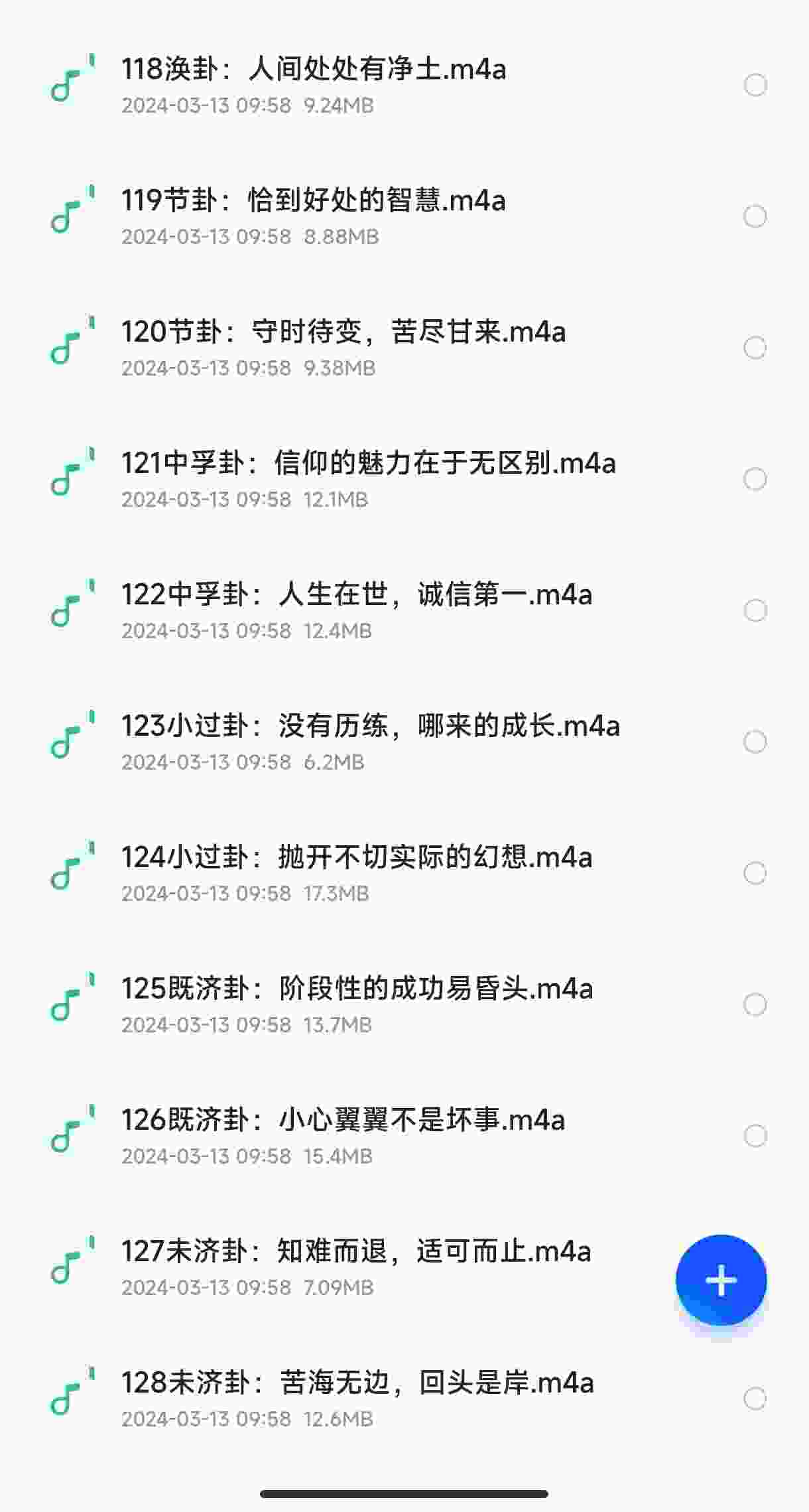Select the circle for 118涣卦 file
The width and height of the screenshot is (809, 1512).
point(755,85)
